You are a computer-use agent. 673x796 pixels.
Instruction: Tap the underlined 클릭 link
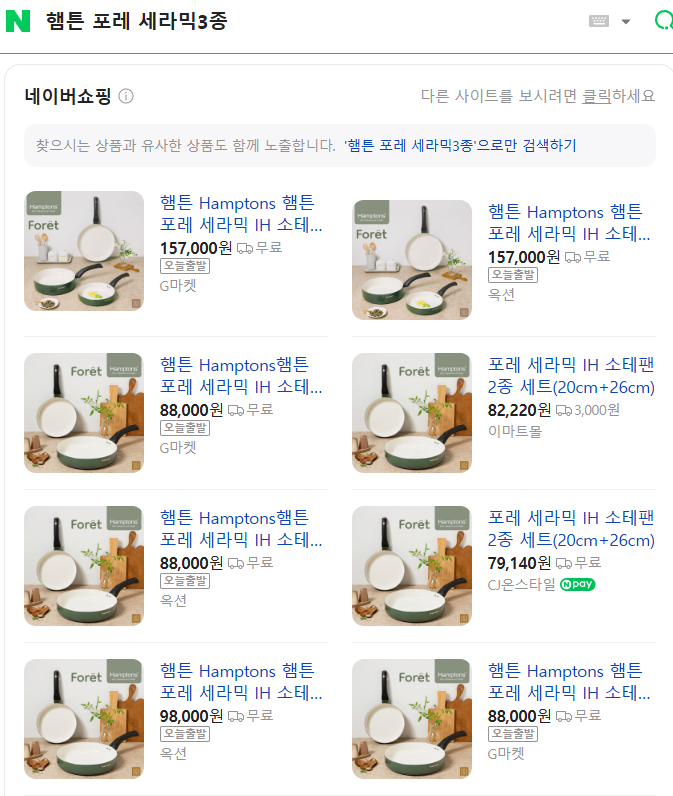pyautogui.click(x=597, y=96)
